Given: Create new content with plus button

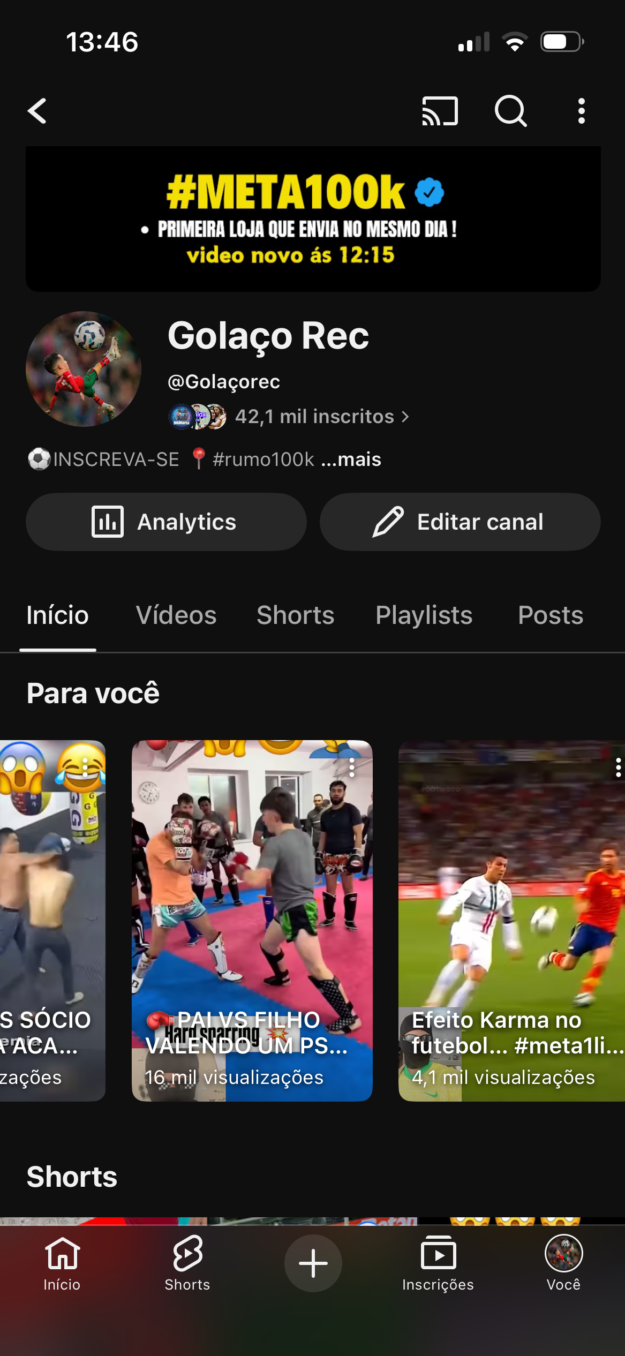Looking at the screenshot, I should pos(313,1264).
